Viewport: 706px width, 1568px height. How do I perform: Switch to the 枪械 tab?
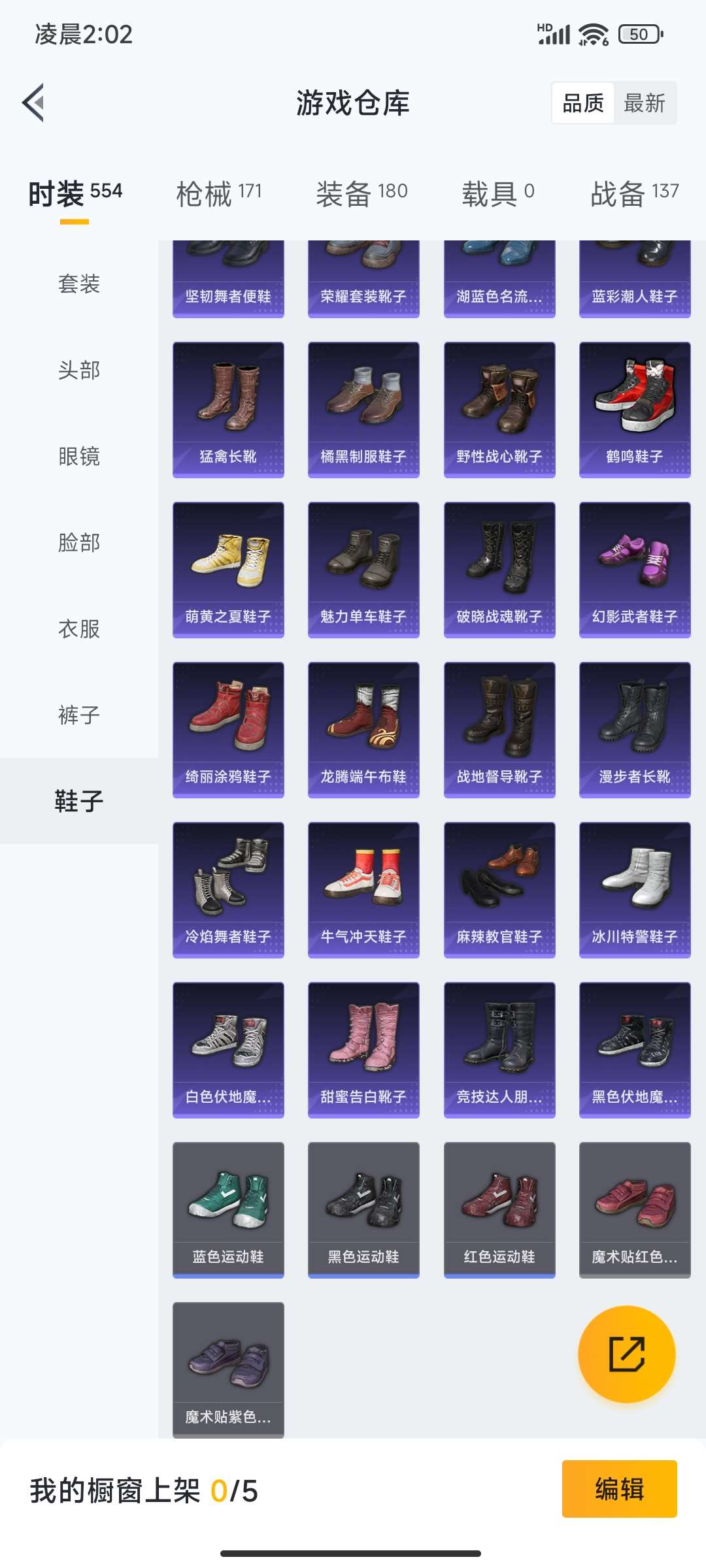tap(219, 193)
